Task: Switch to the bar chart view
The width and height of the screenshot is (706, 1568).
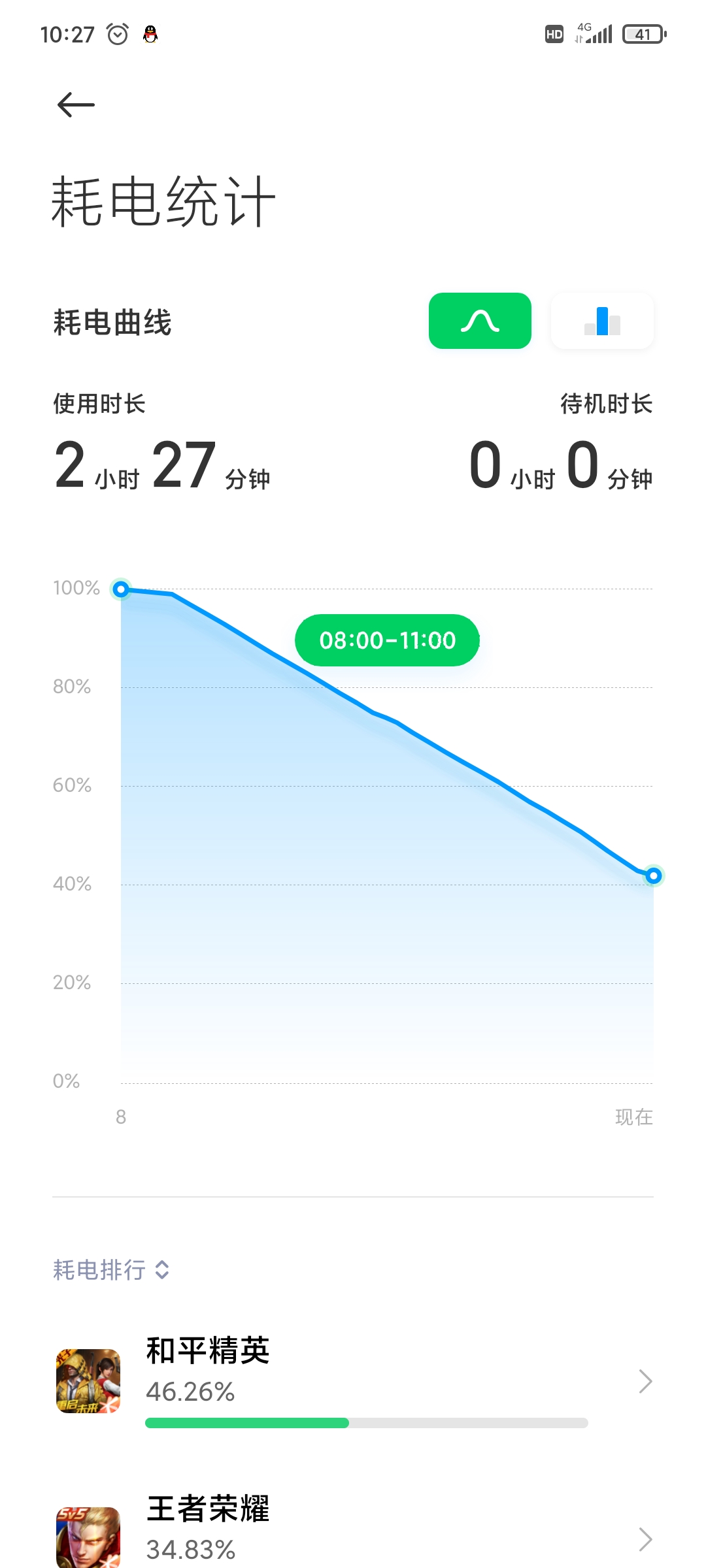Action: (x=602, y=321)
